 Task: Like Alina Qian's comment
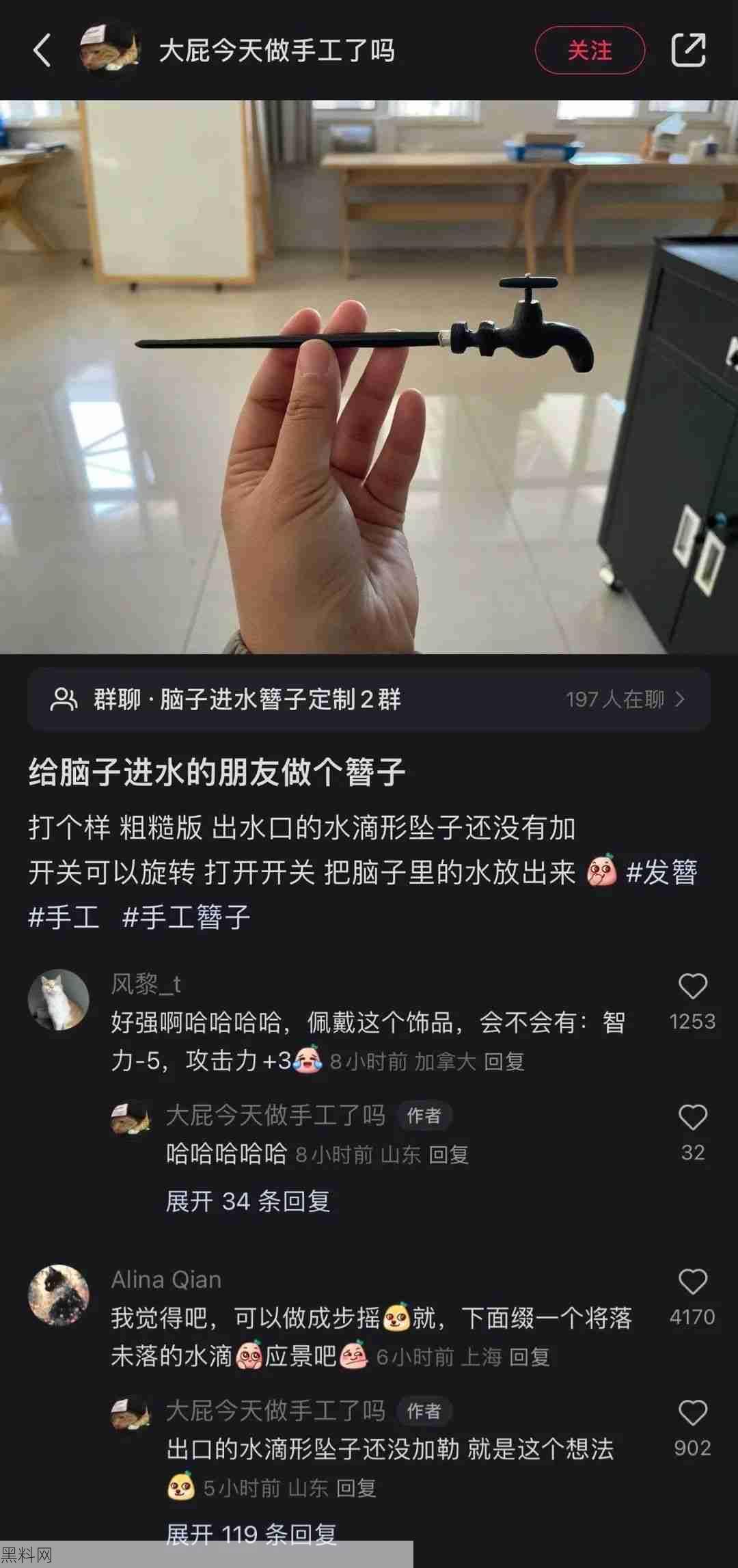coord(692,1282)
